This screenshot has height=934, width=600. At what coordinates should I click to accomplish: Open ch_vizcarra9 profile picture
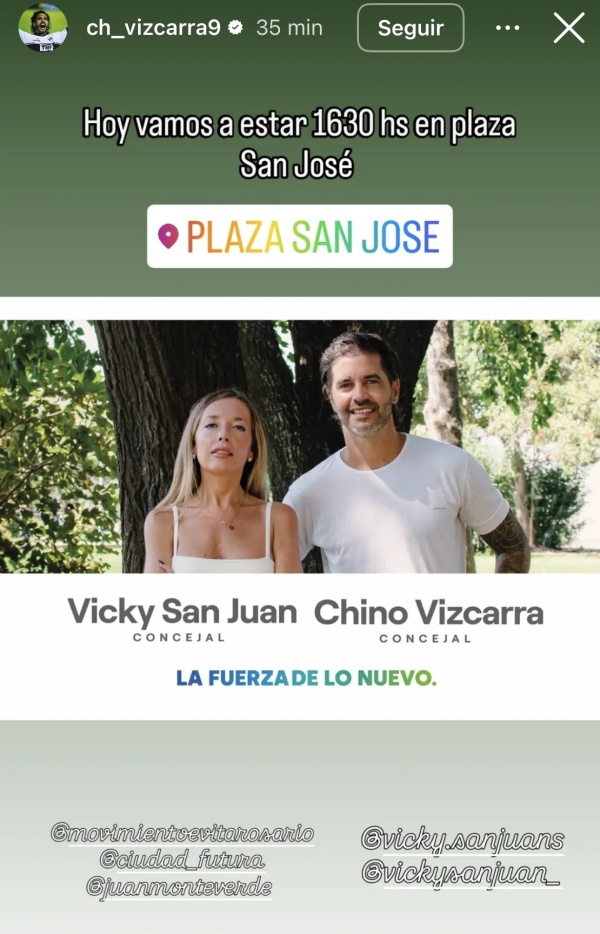click(43, 27)
